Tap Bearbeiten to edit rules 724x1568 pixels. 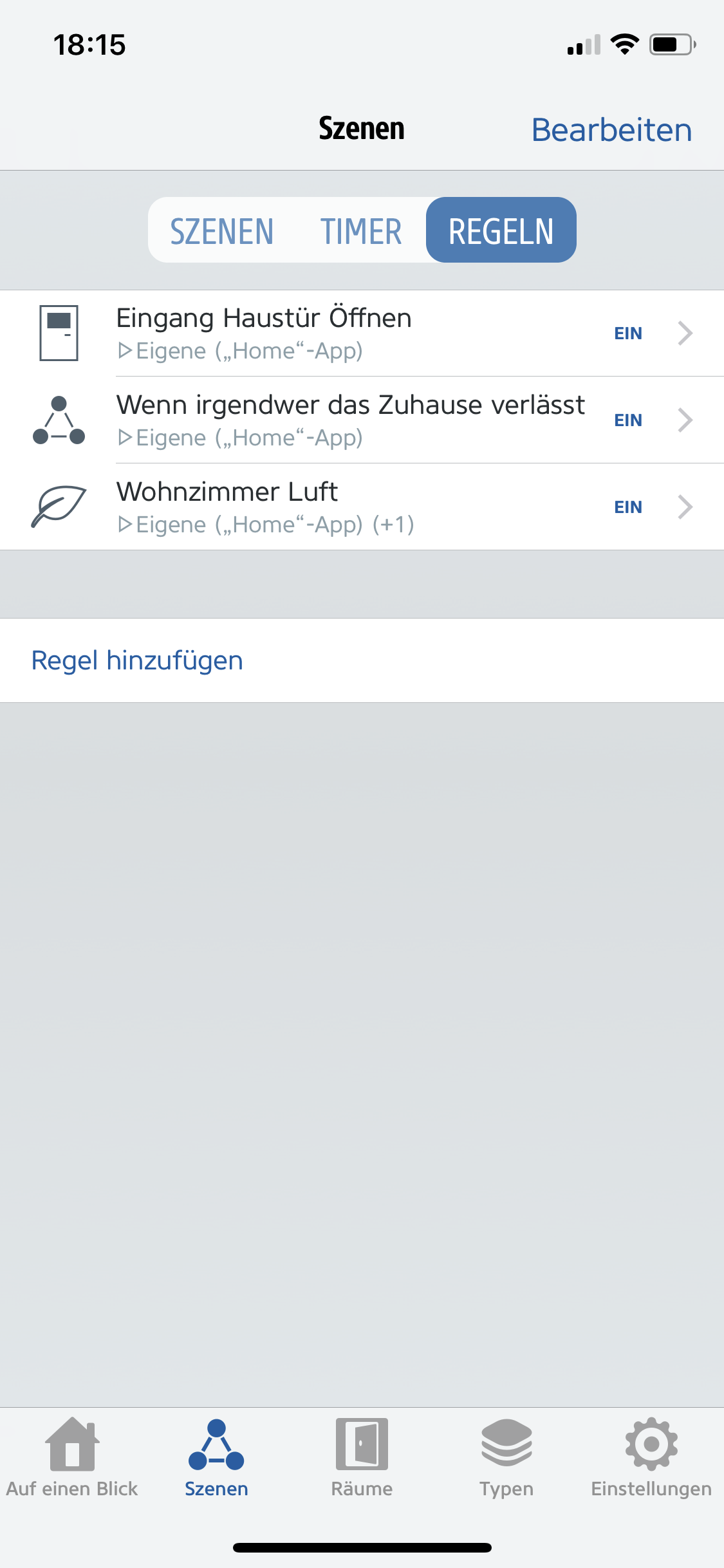coord(611,130)
